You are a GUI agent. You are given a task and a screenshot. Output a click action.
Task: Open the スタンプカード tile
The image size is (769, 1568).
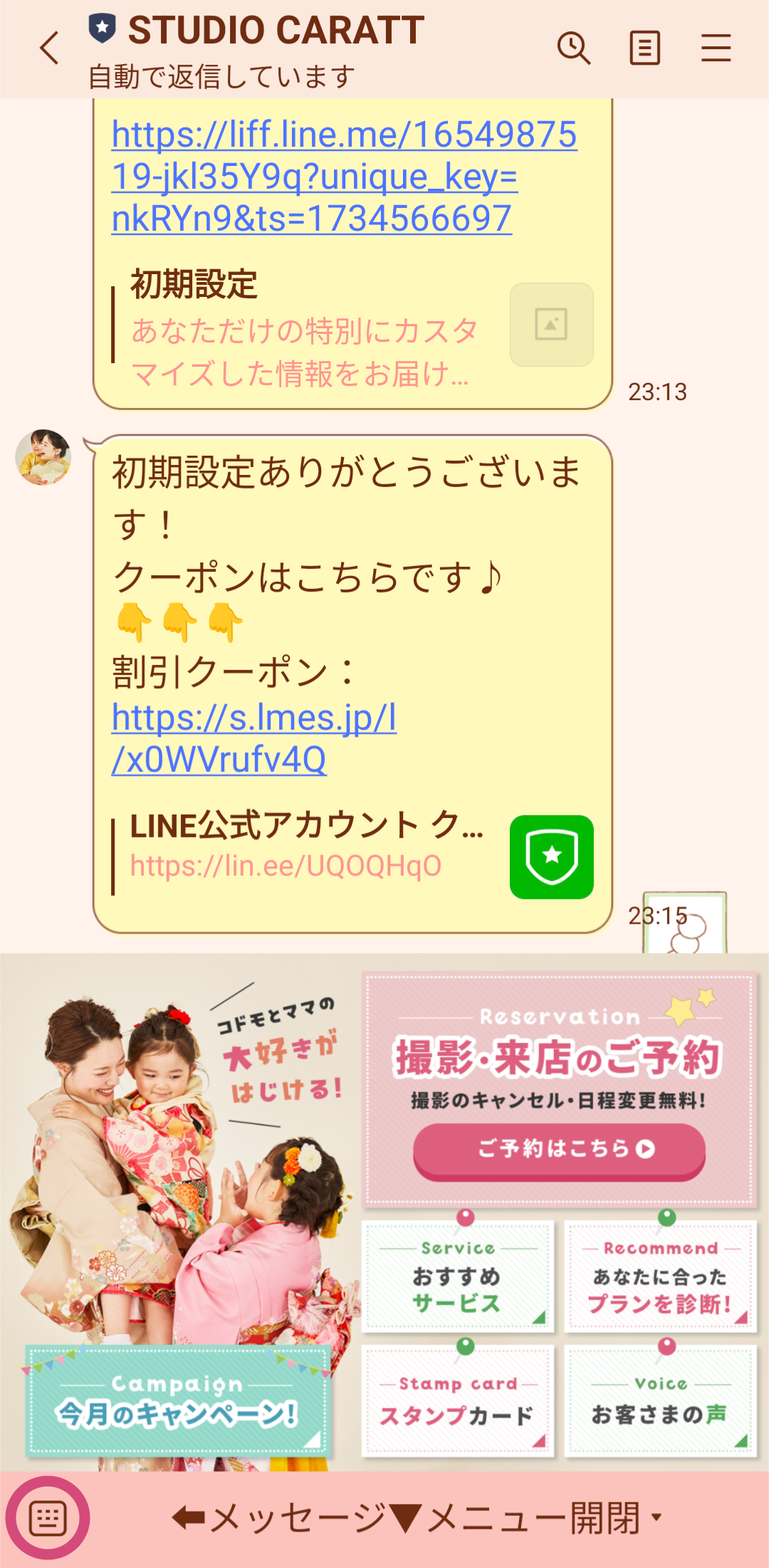click(x=457, y=1401)
